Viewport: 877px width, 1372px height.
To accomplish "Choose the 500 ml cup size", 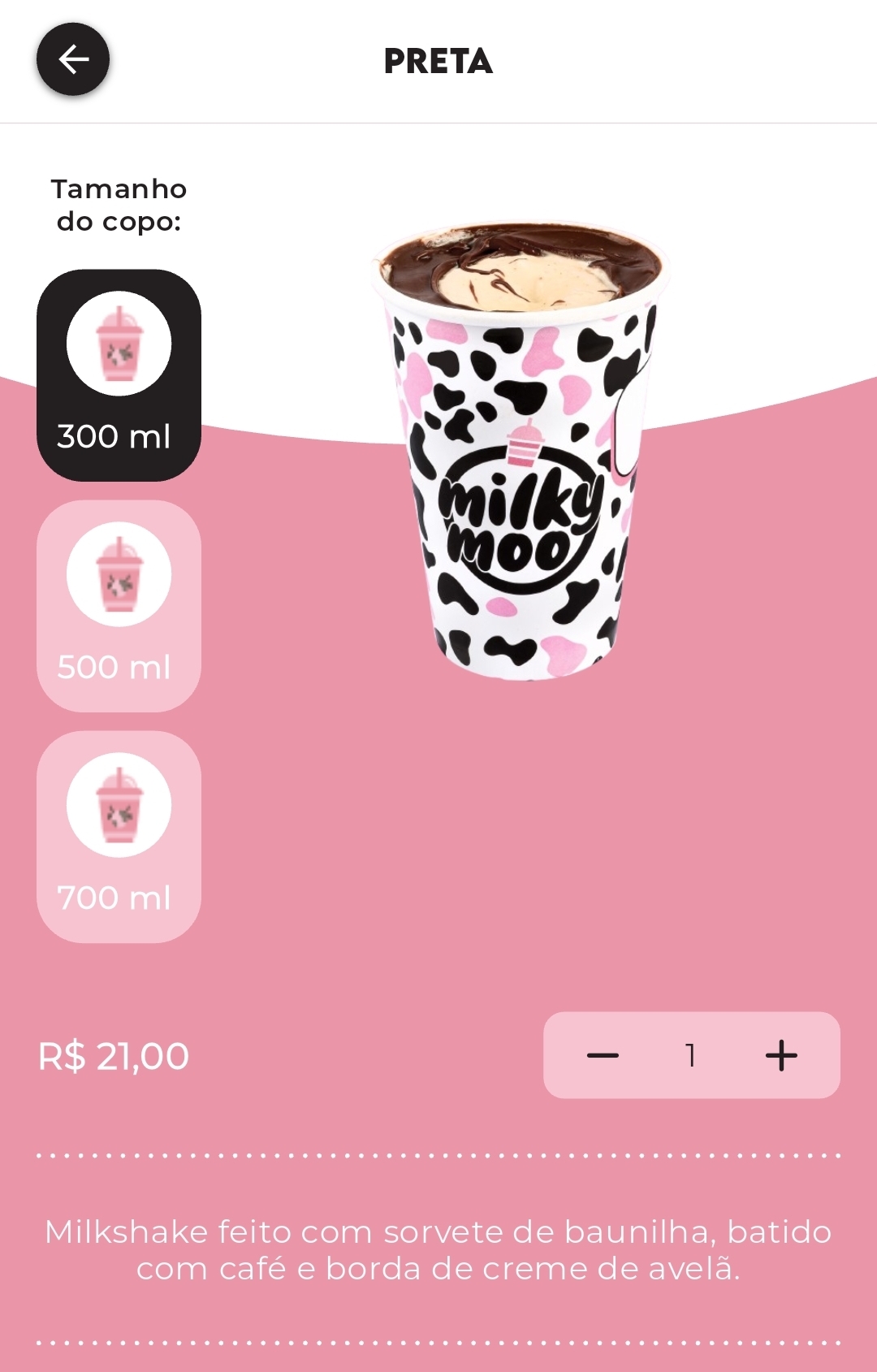I will [119, 606].
